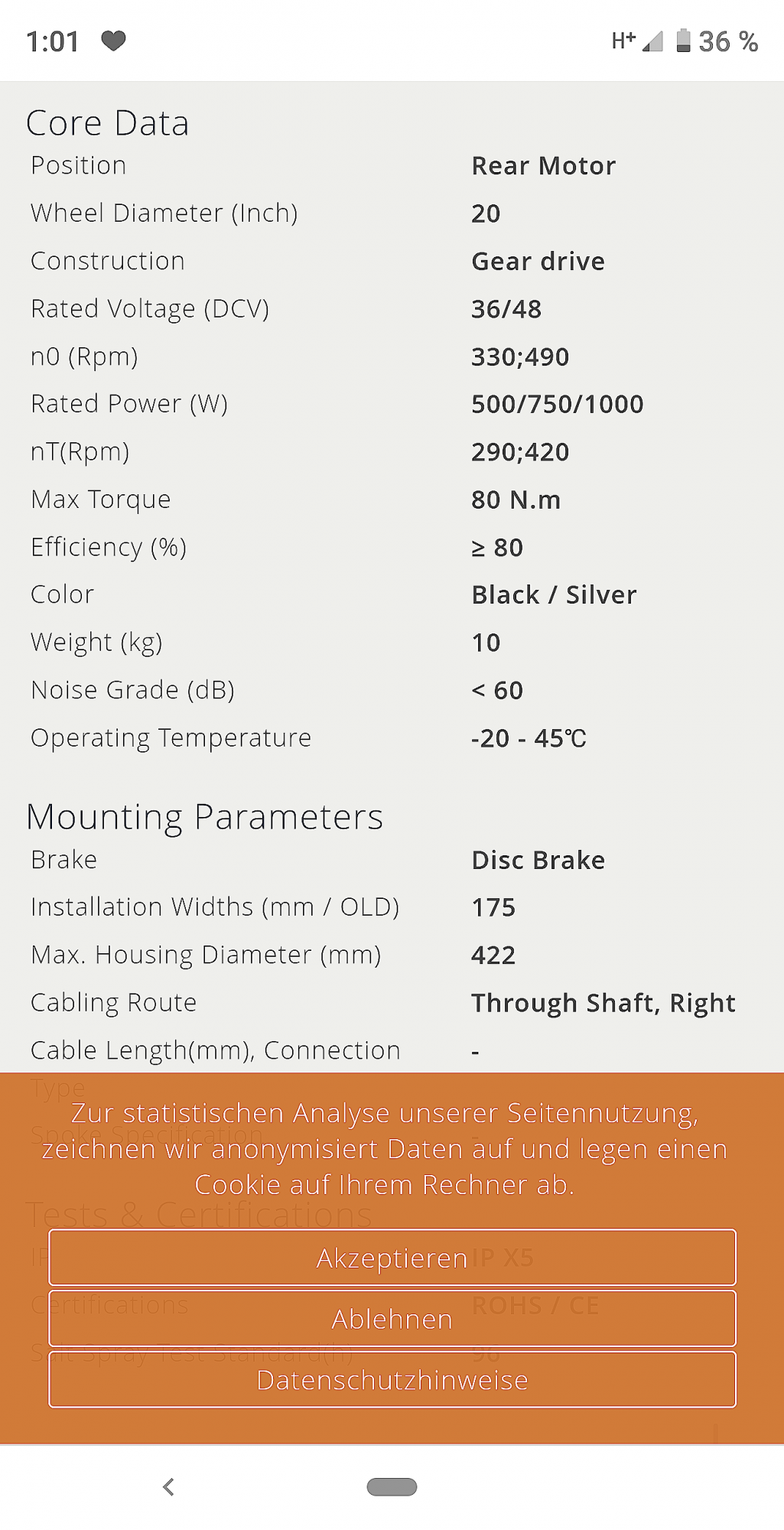Decline cookies via Ablehnen
Viewport: 784px width, 1530px height.
coord(392,1319)
